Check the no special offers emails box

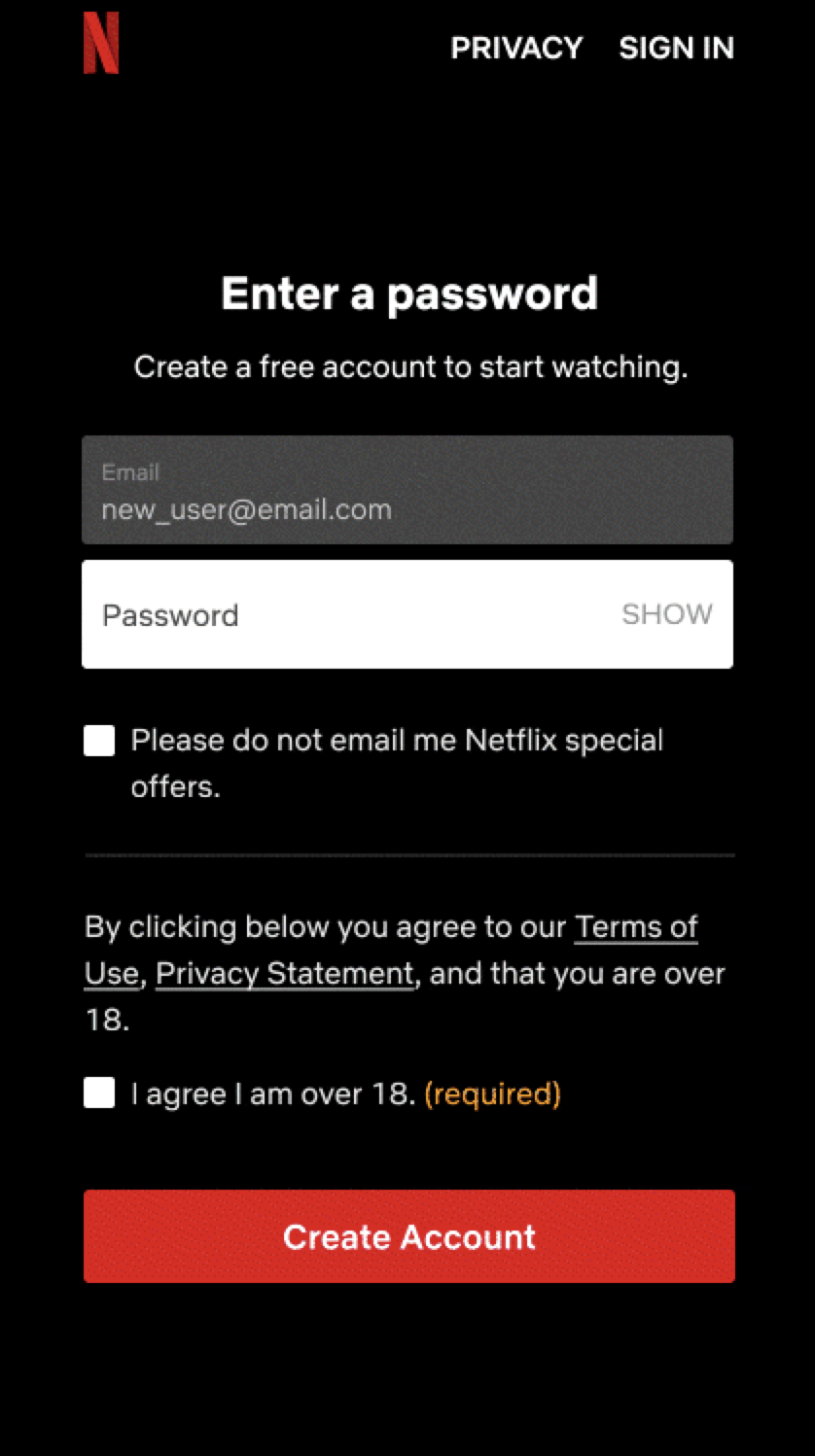[99, 741]
